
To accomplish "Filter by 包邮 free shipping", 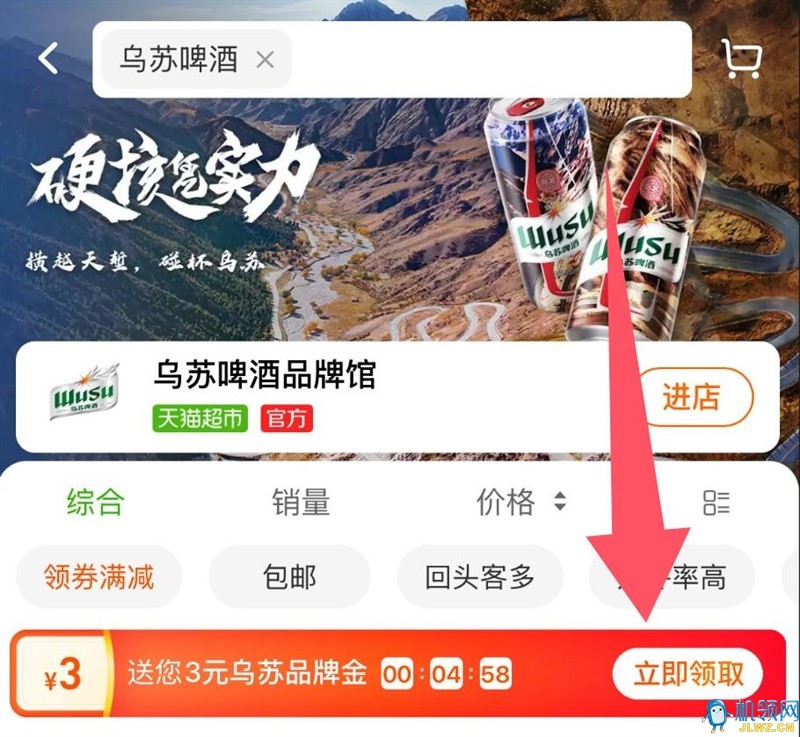I will pyautogui.click(x=289, y=577).
